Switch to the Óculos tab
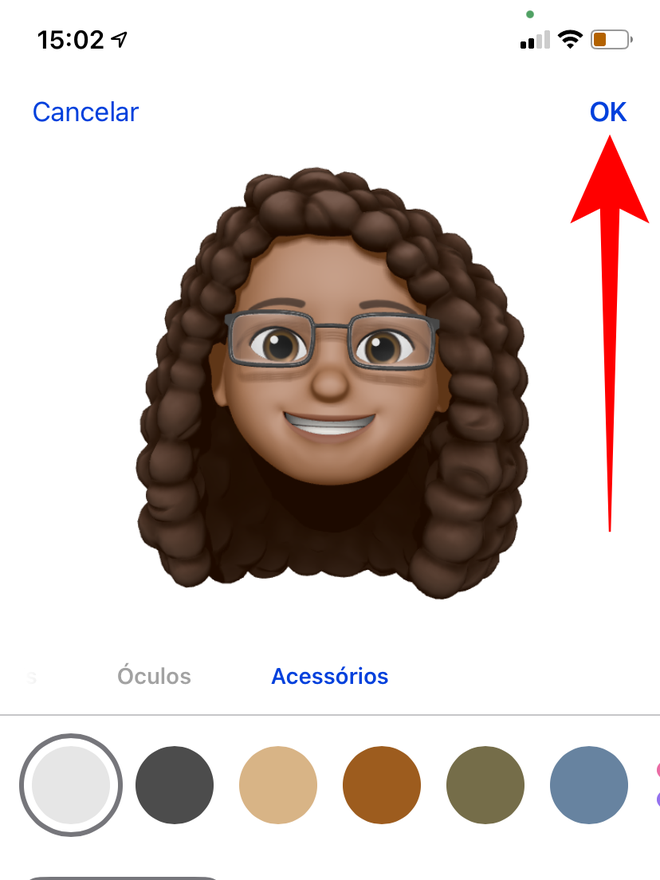 click(154, 676)
